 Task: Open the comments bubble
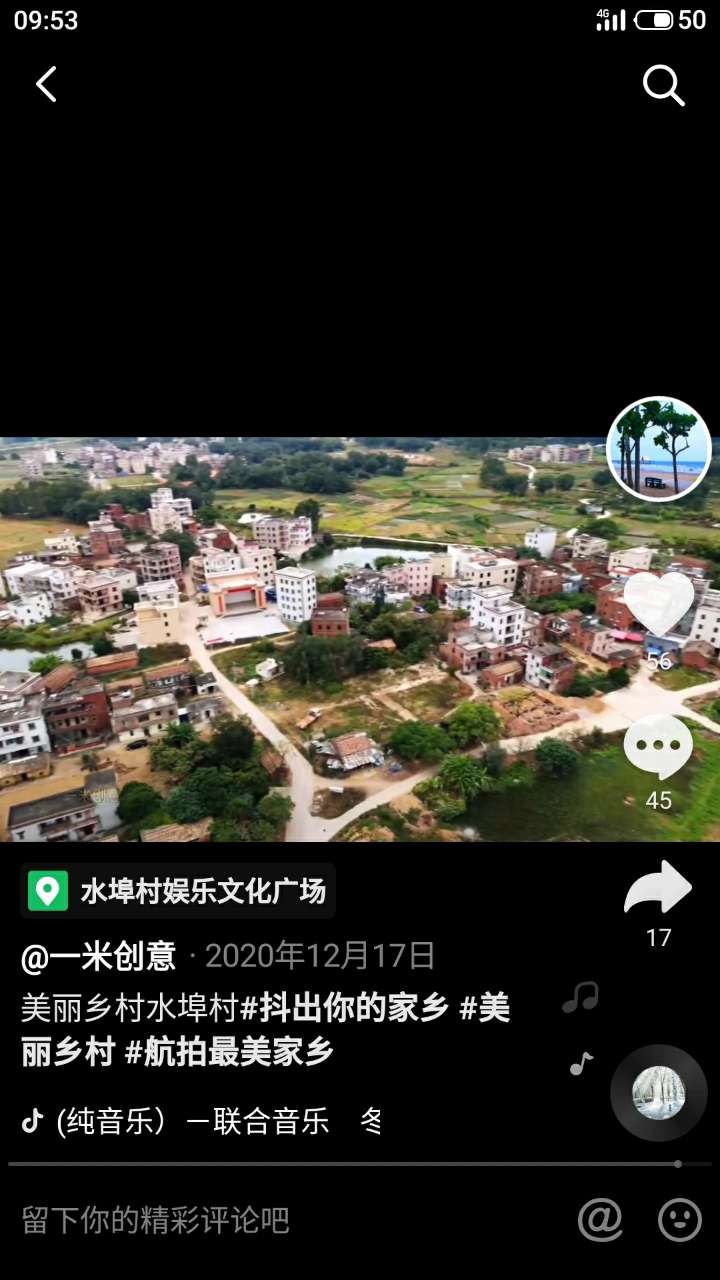point(658,747)
